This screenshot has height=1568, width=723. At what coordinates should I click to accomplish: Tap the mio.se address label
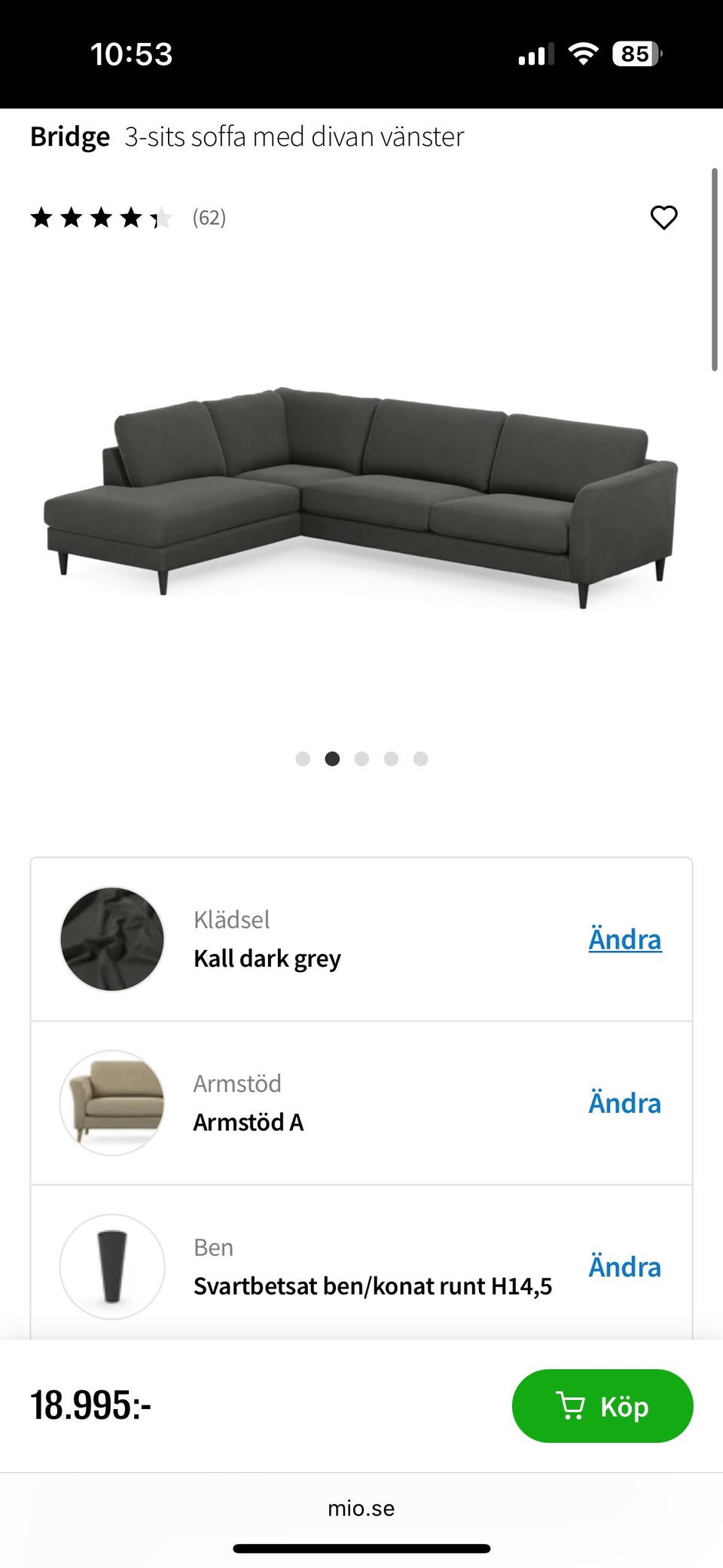click(x=361, y=1508)
